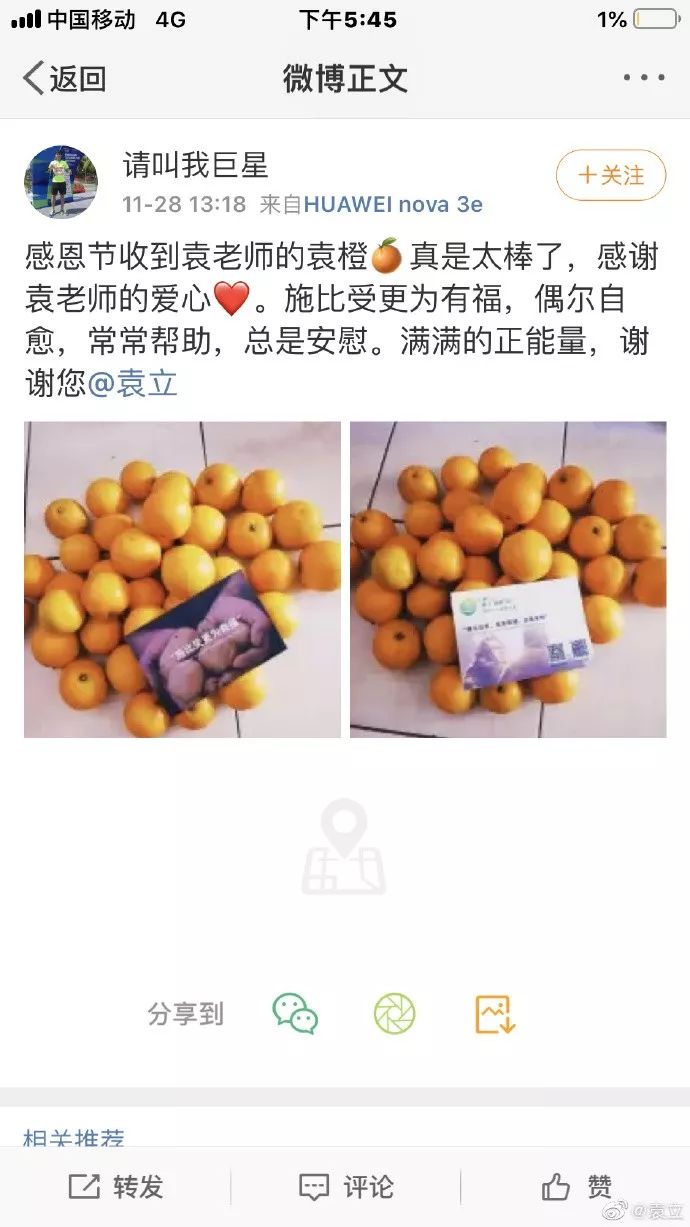
Task: Go back using 返回 arrow
Action: [x=64, y=78]
